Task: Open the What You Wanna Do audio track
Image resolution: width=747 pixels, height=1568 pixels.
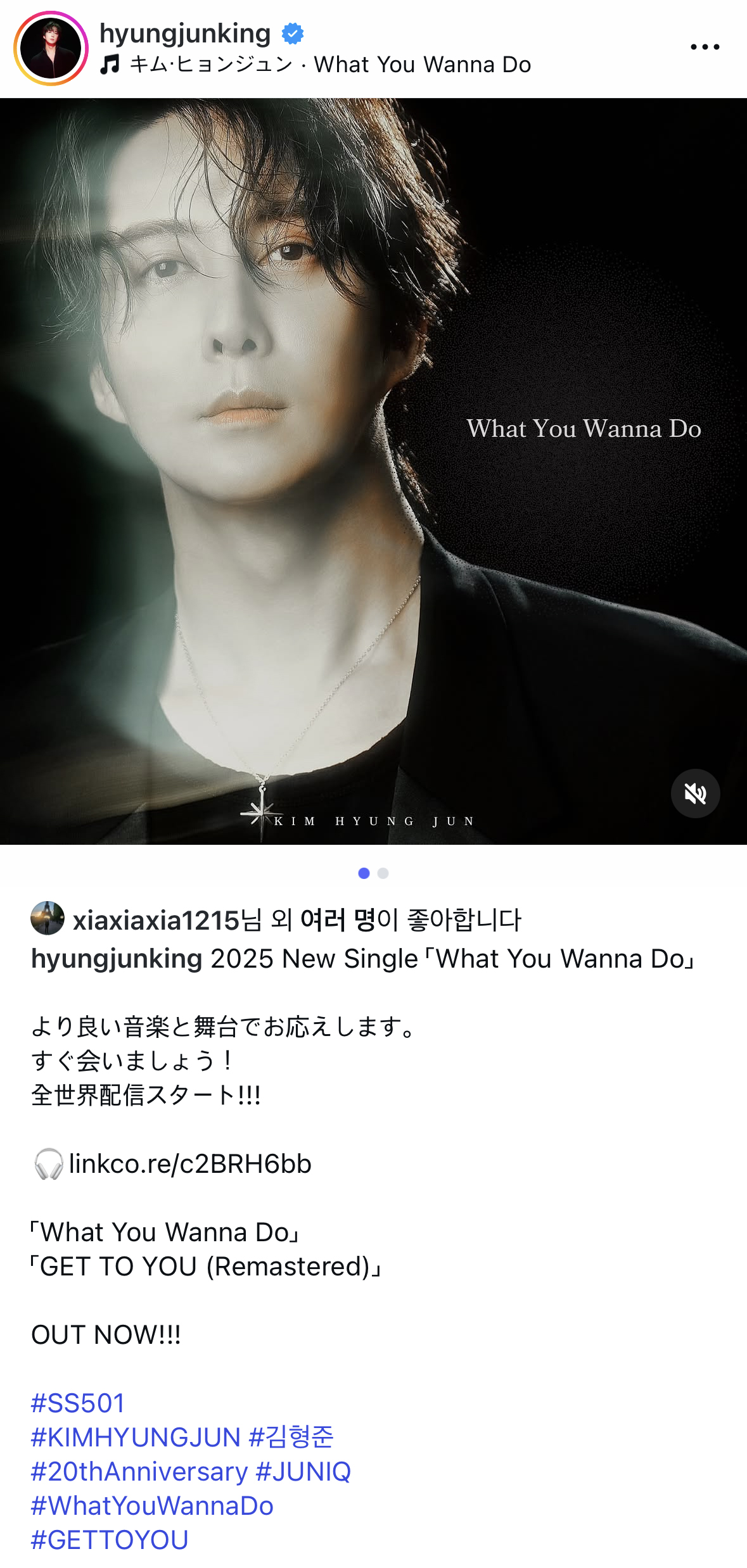Action: click(329, 65)
